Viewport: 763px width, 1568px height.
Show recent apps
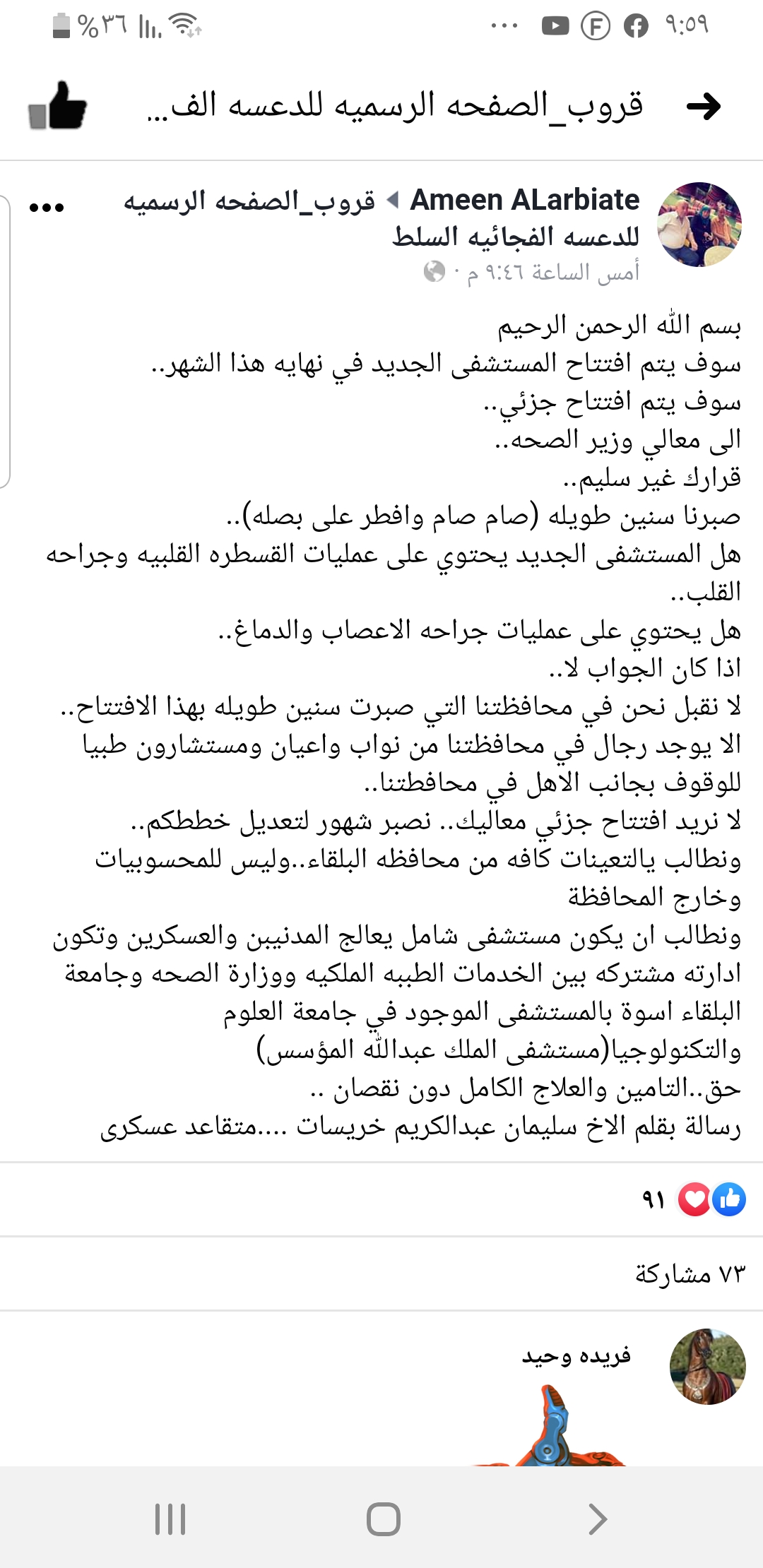pos(170,1519)
